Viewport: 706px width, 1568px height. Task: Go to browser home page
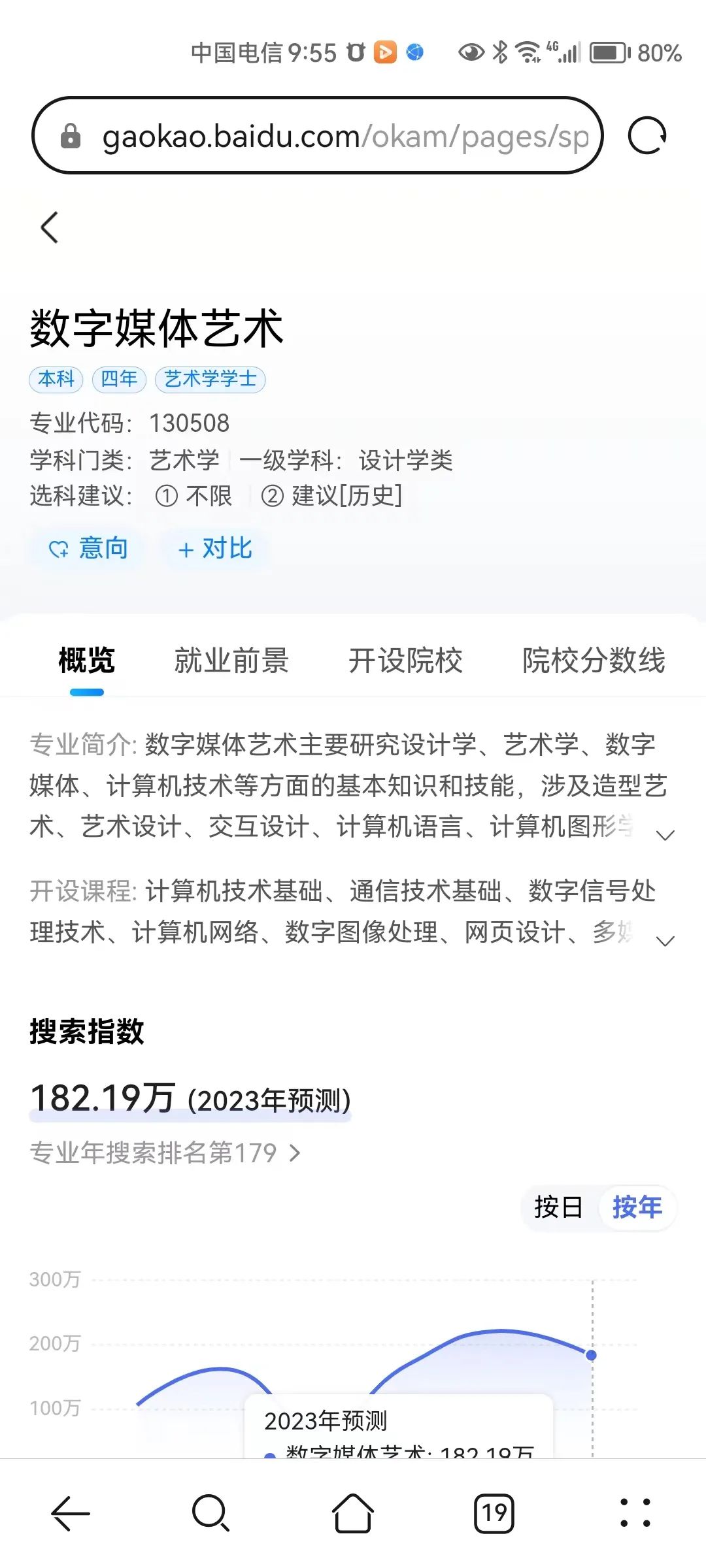[x=353, y=1513]
